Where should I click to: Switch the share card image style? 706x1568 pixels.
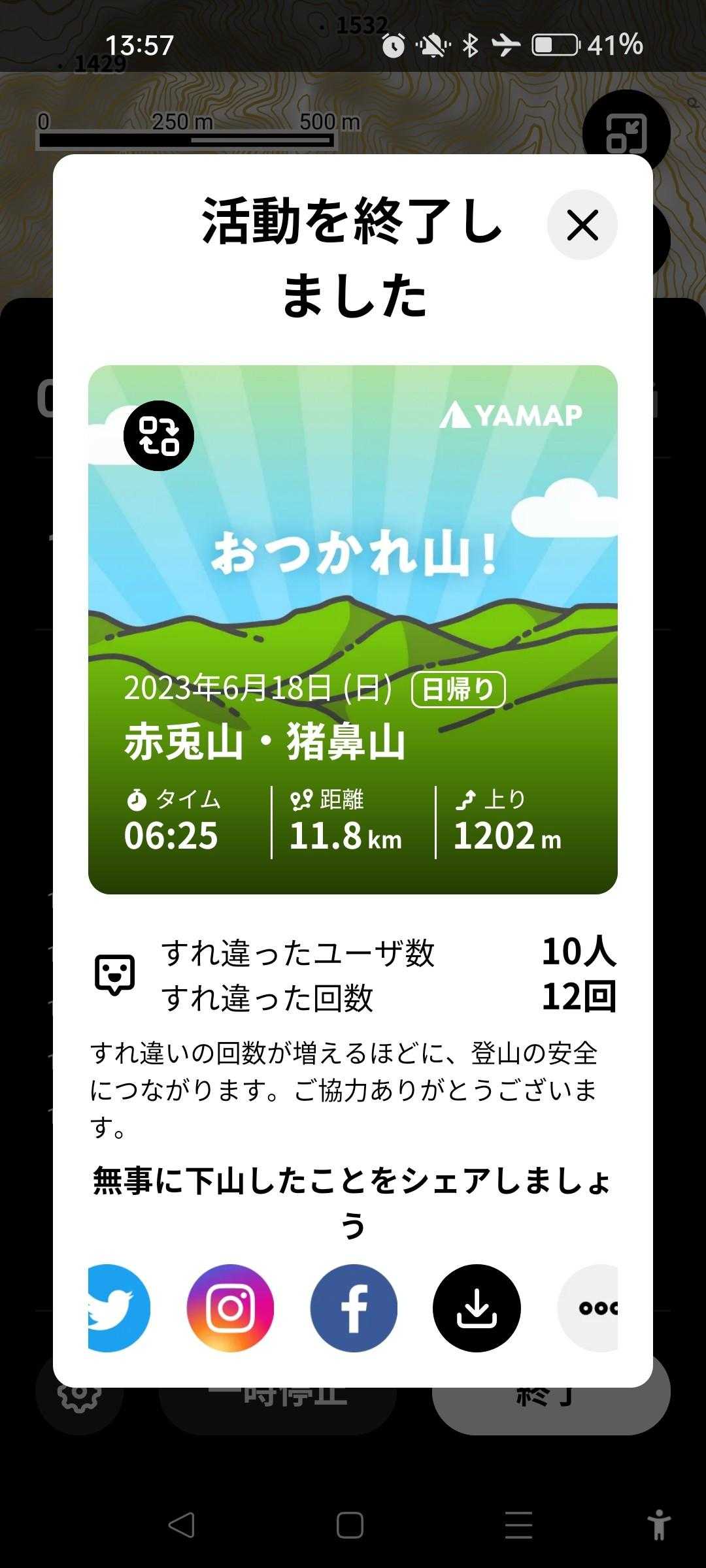(x=159, y=436)
